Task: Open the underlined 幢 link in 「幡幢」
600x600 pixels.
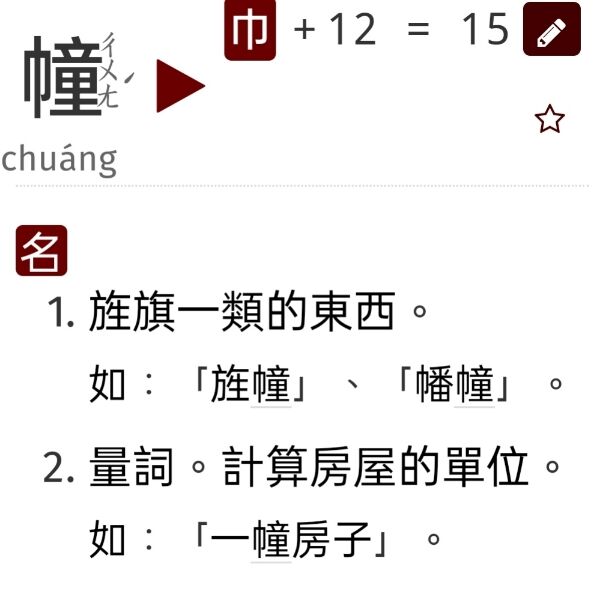Action: pos(475,385)
